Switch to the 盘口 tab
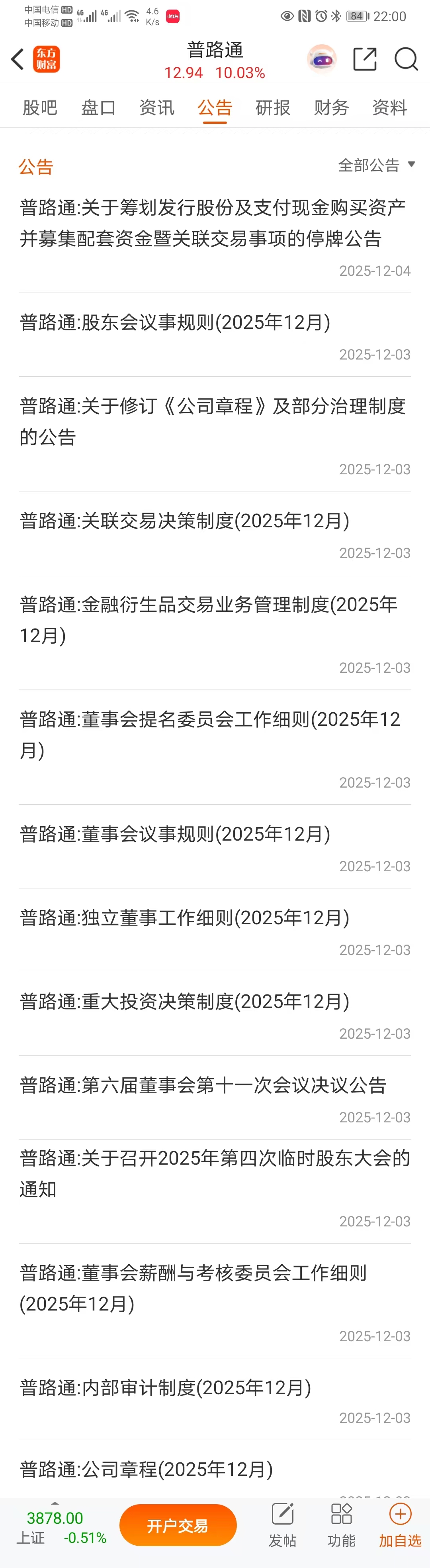The width and height of the screenshot is (430, 1568). (x=98, y=108)
